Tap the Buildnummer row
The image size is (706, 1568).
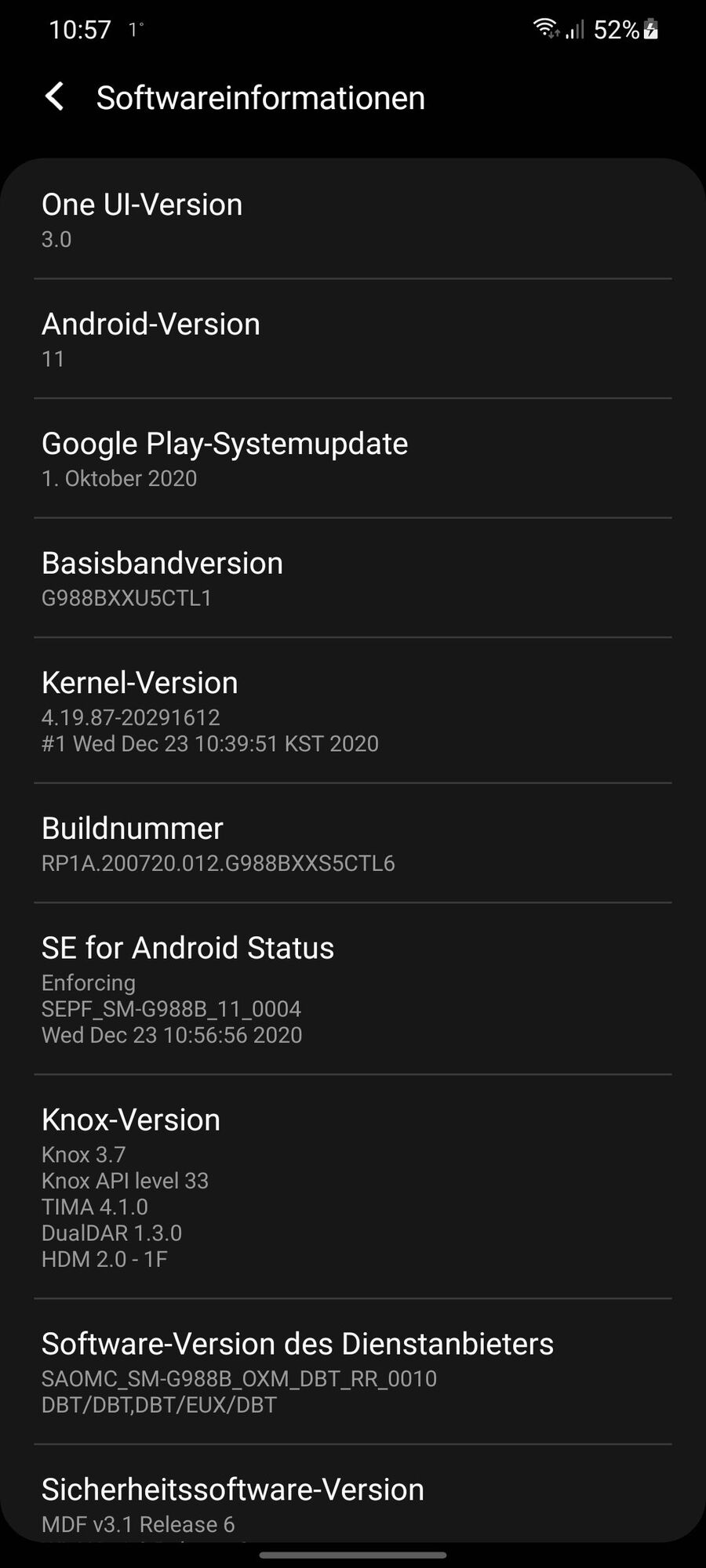point(353,844)
